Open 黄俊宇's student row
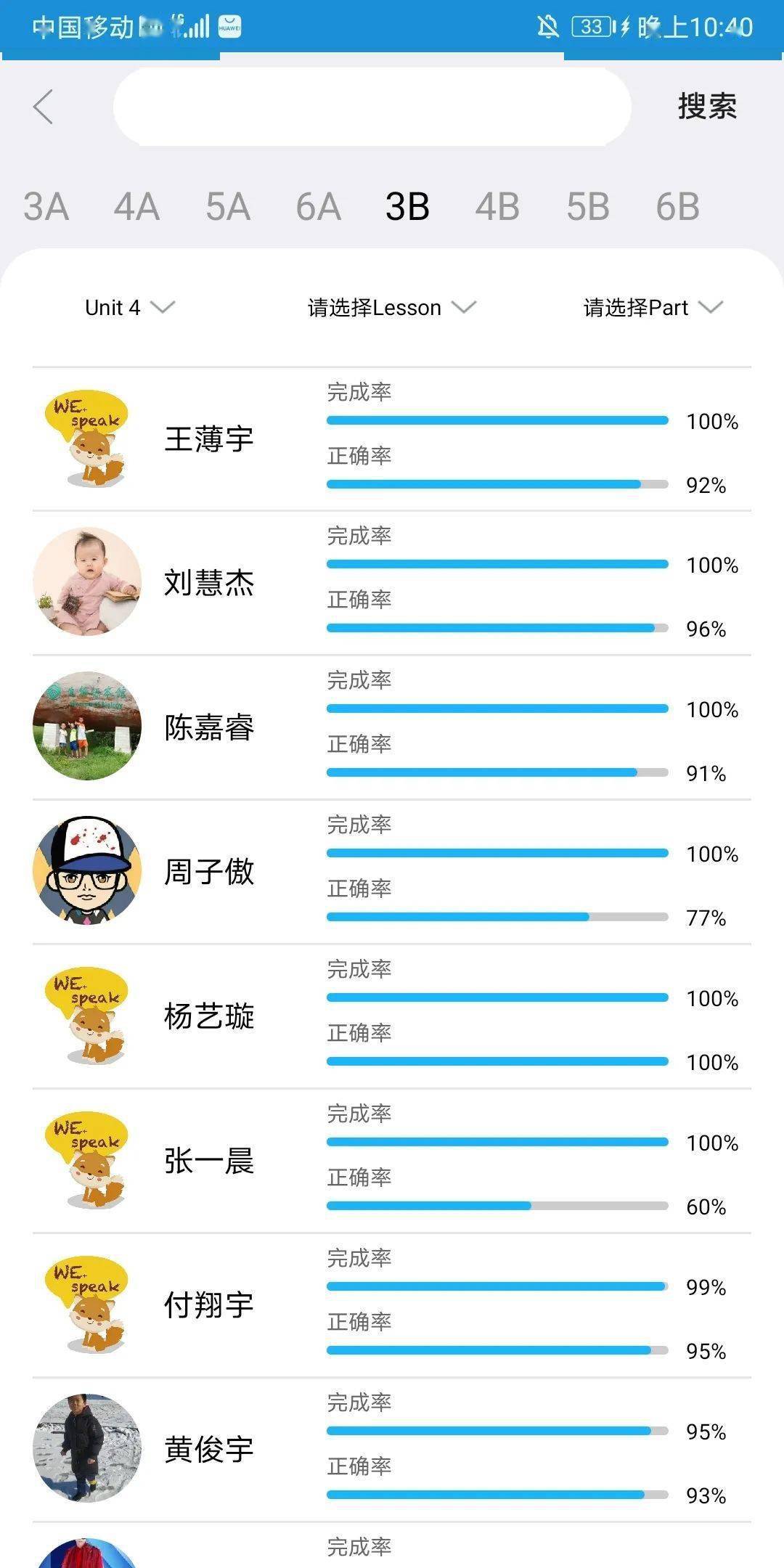The width and height of the screenshot is (784, 1568). (209, 1449)
